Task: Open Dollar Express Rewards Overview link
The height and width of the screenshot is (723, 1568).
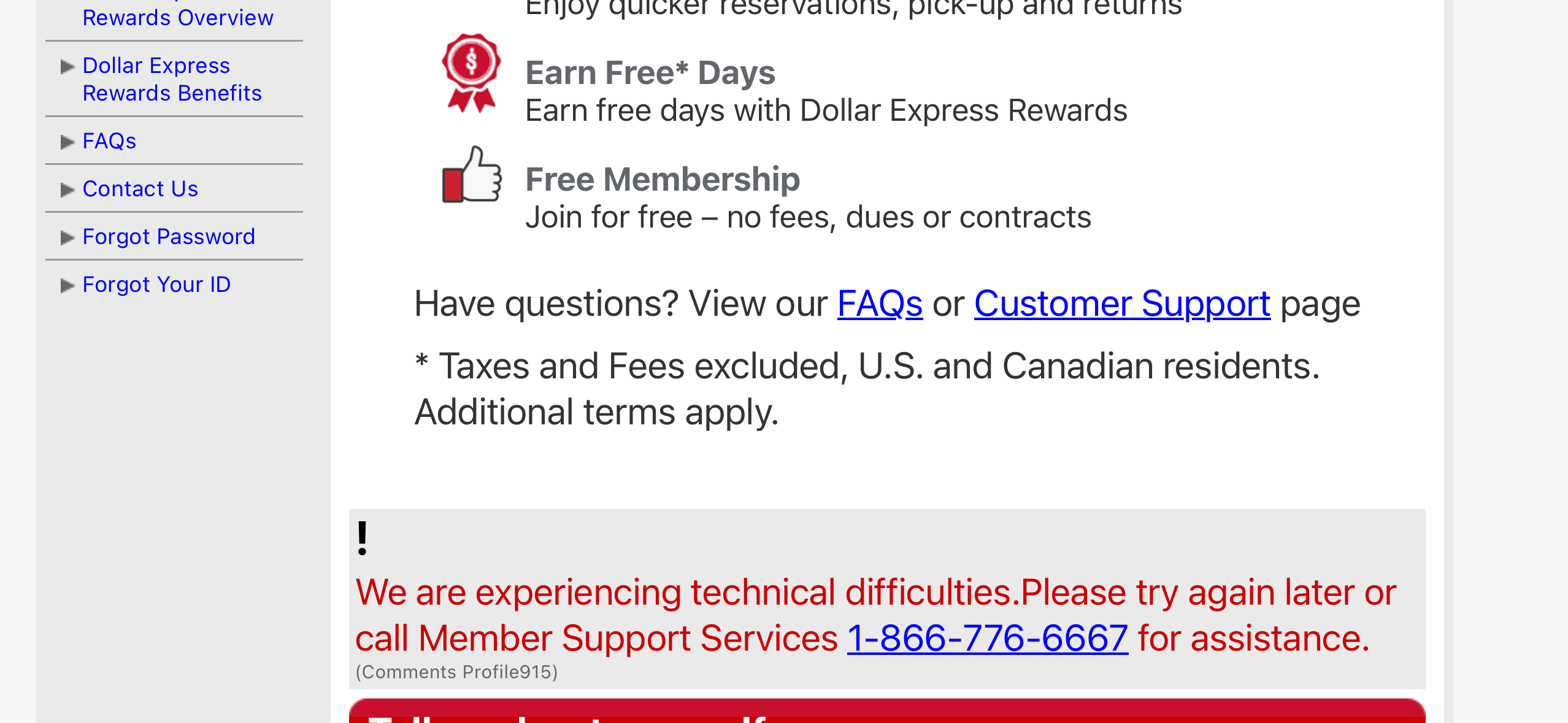Action: (x=178, y=17)
